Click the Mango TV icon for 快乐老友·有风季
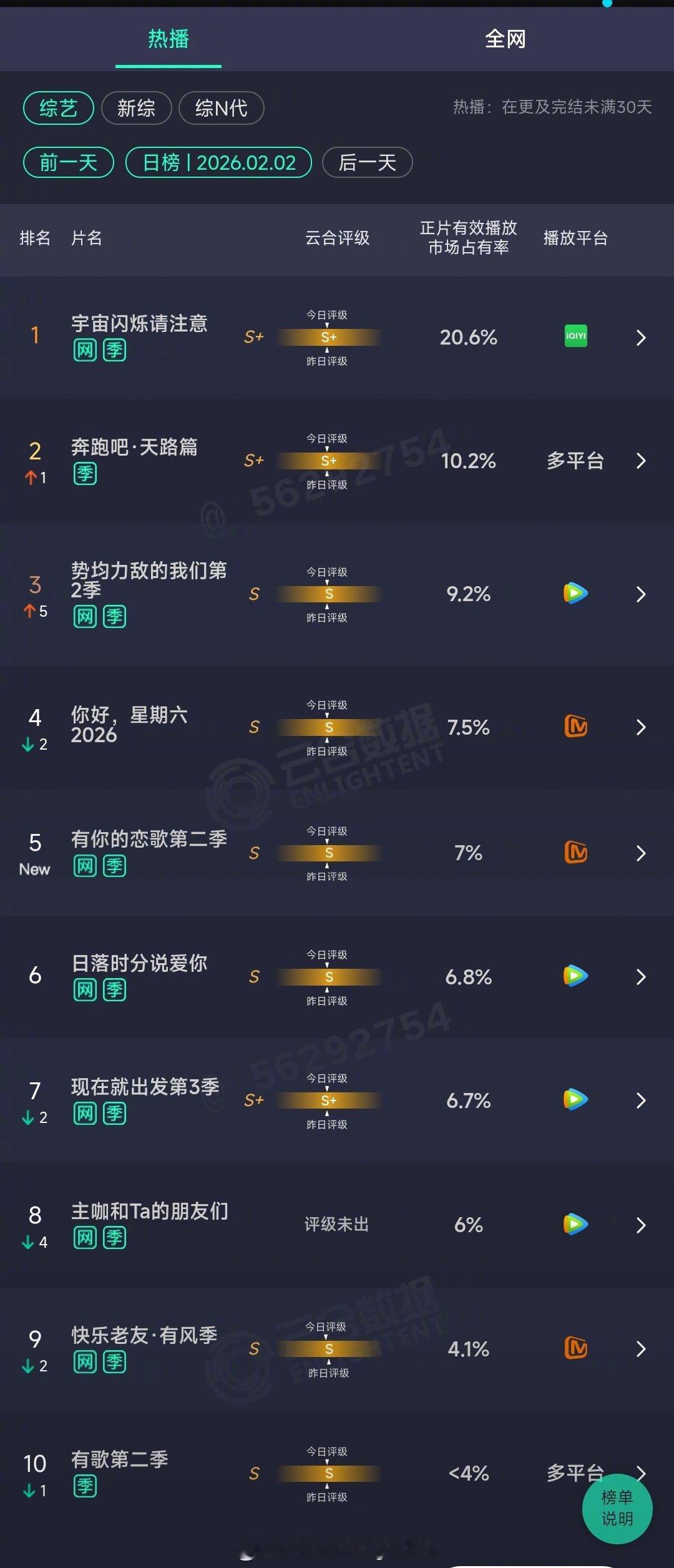Image resolution: width=674 pixels, height=1568 pixels. pos(574,1350)
